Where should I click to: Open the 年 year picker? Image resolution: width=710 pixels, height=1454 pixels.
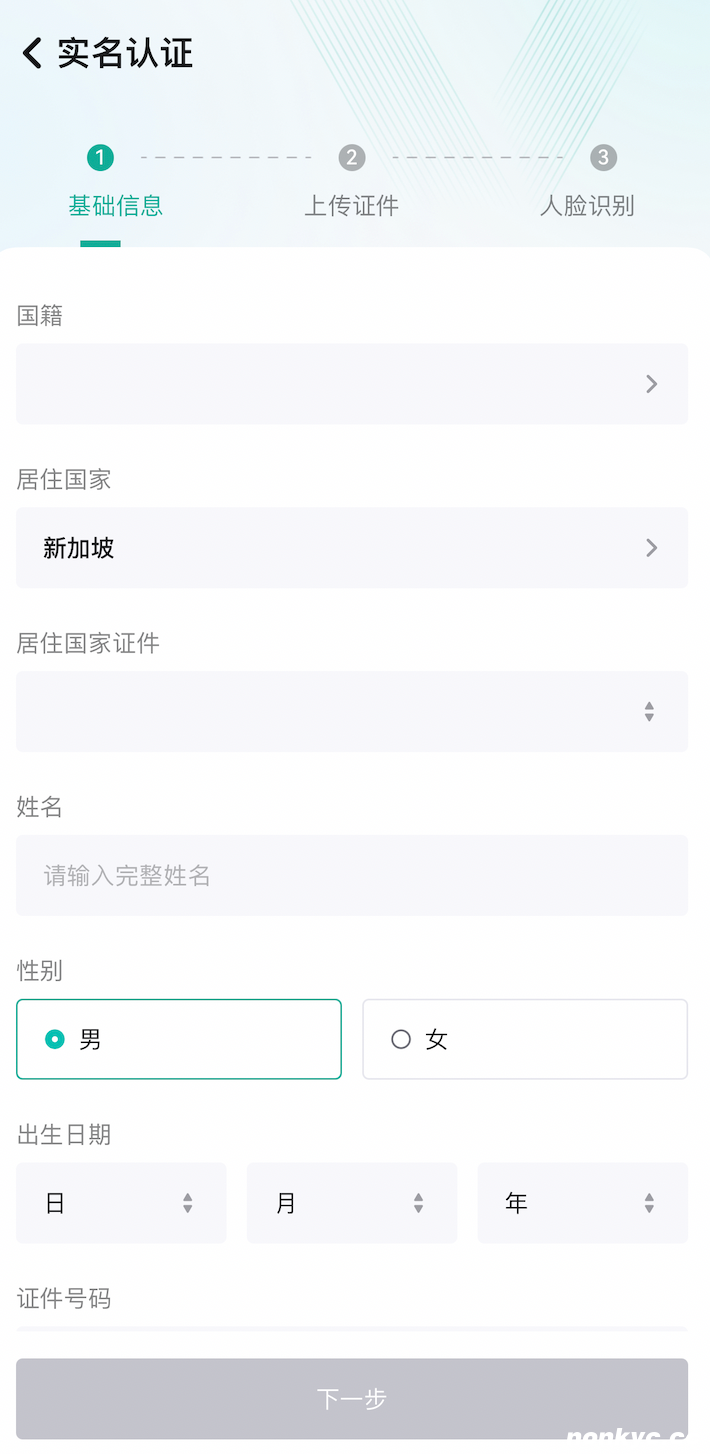(583, 1203)
